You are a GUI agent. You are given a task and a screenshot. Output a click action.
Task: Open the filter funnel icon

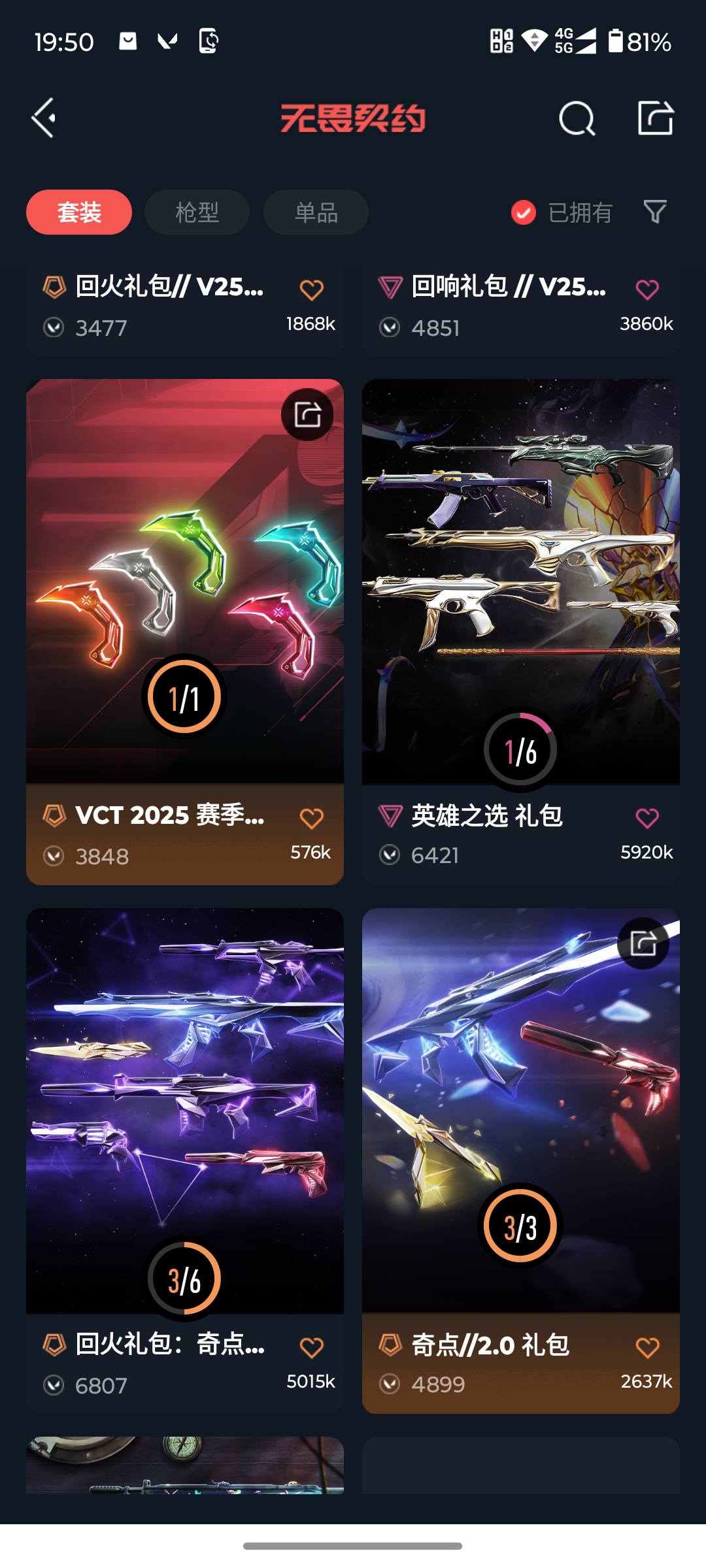[655, 212]
